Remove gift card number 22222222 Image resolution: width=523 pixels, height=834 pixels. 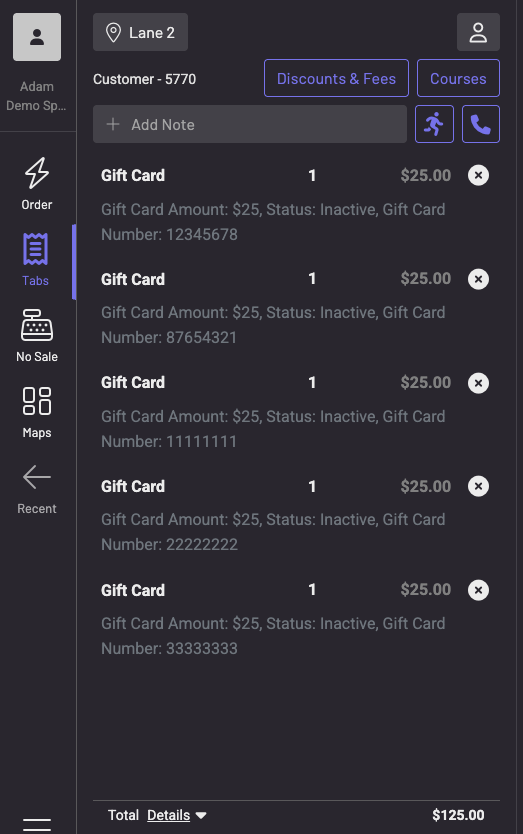pyautogui.click(x=478, y=486)
